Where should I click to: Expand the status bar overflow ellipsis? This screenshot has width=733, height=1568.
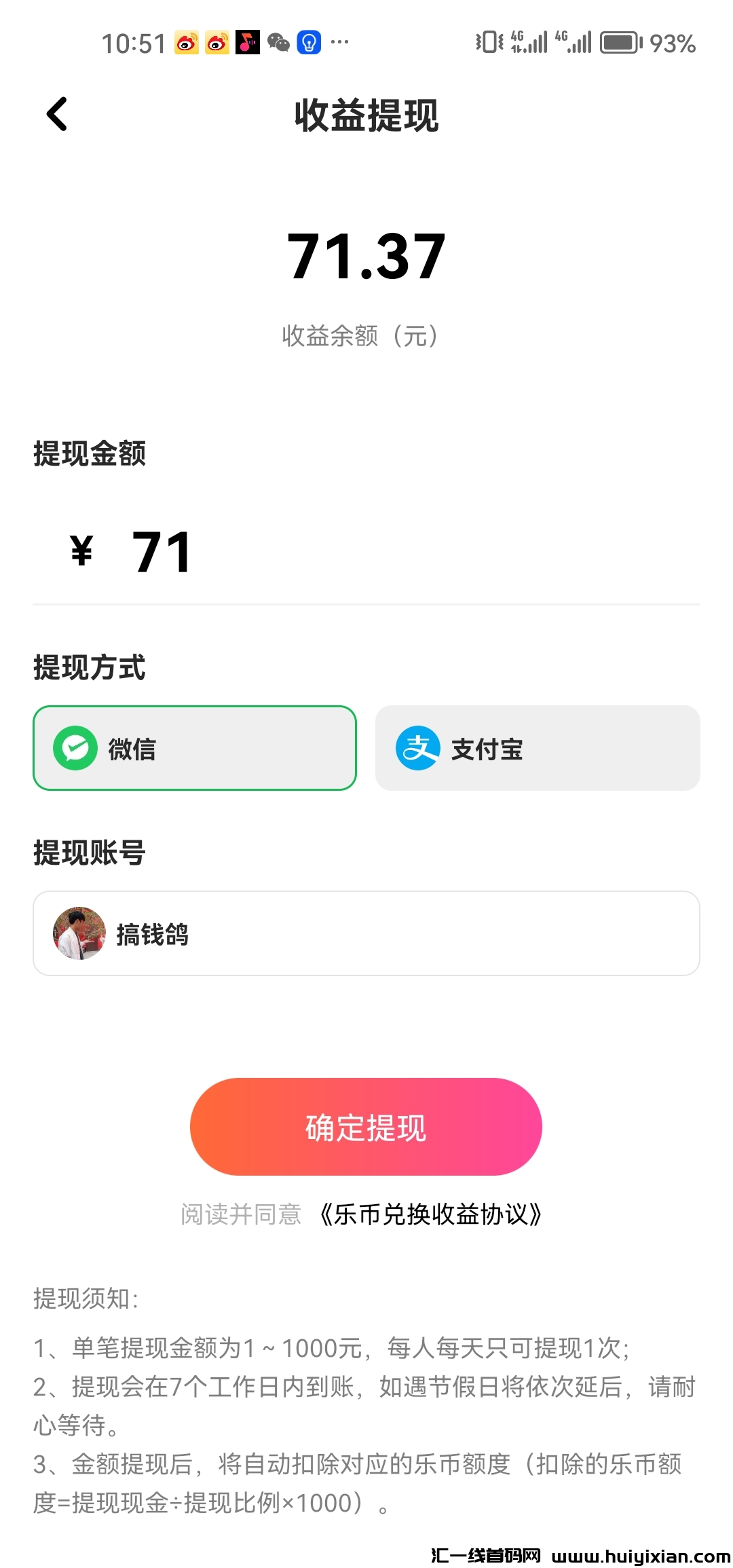pyautogui.click(x=339, y=42)
